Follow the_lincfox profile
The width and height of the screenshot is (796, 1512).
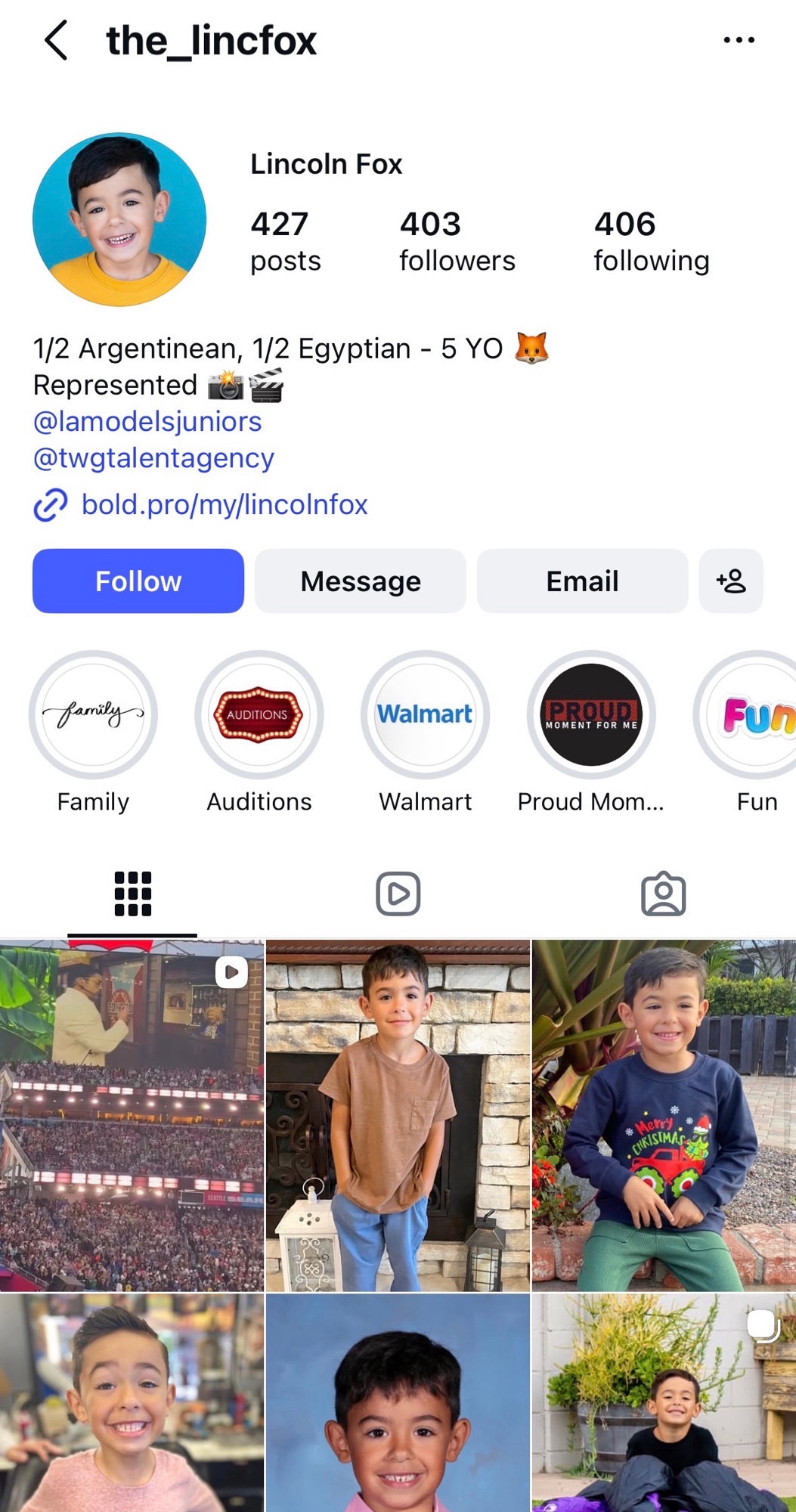coord(138,581)
